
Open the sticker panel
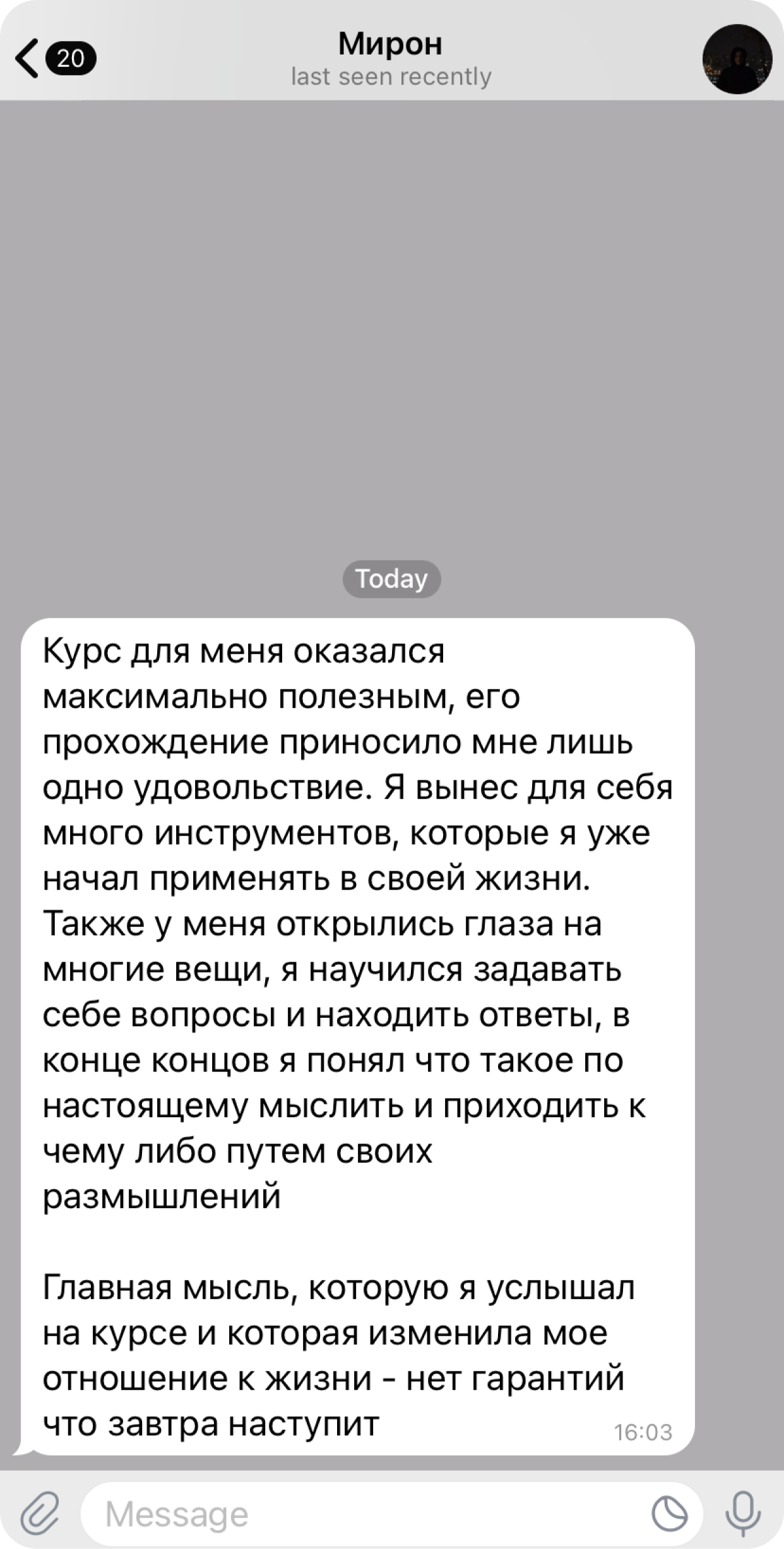[x=670, y=1514]
